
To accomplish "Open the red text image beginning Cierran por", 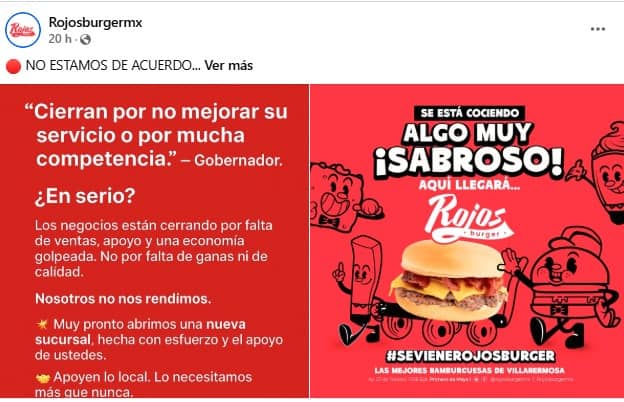I will point(155,240).
